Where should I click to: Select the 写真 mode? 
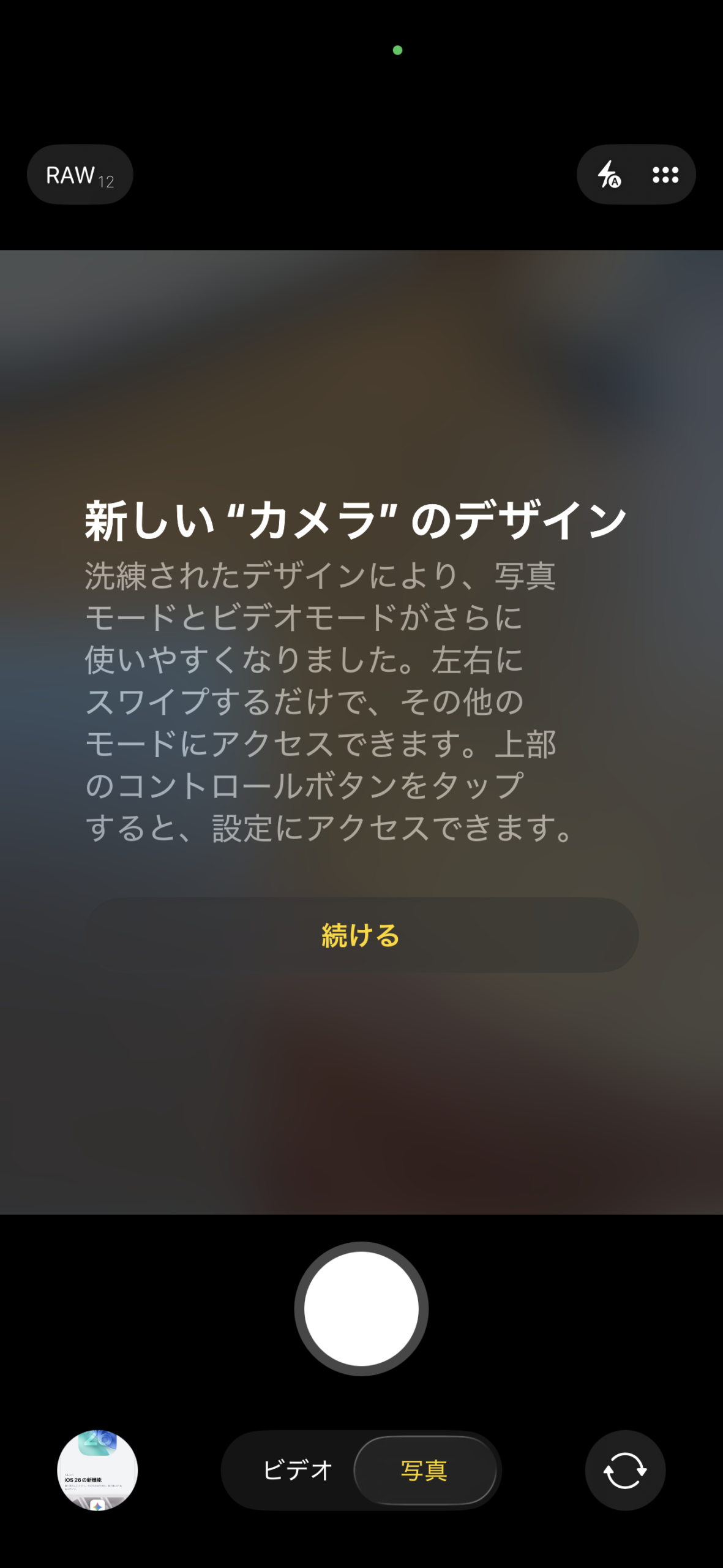[x=424, y=1470]
